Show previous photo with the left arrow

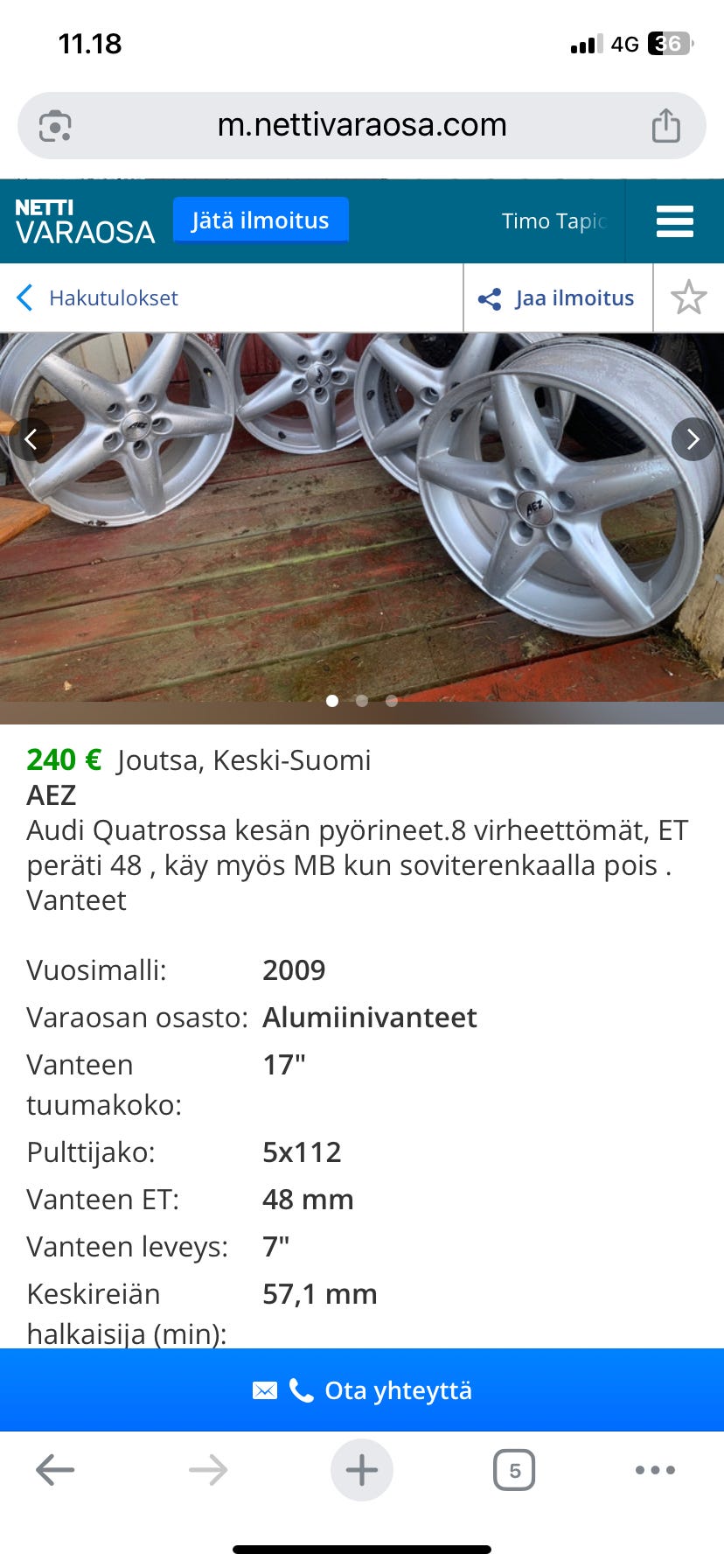(33, 439)
